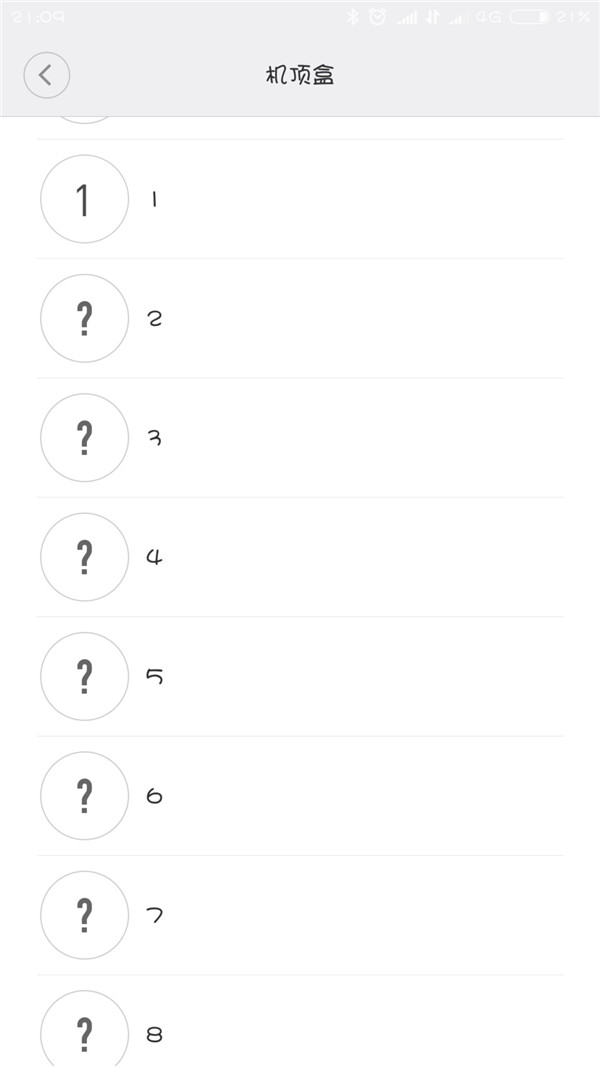
Task: Tap the item labeled 8
Action: 154,1033
